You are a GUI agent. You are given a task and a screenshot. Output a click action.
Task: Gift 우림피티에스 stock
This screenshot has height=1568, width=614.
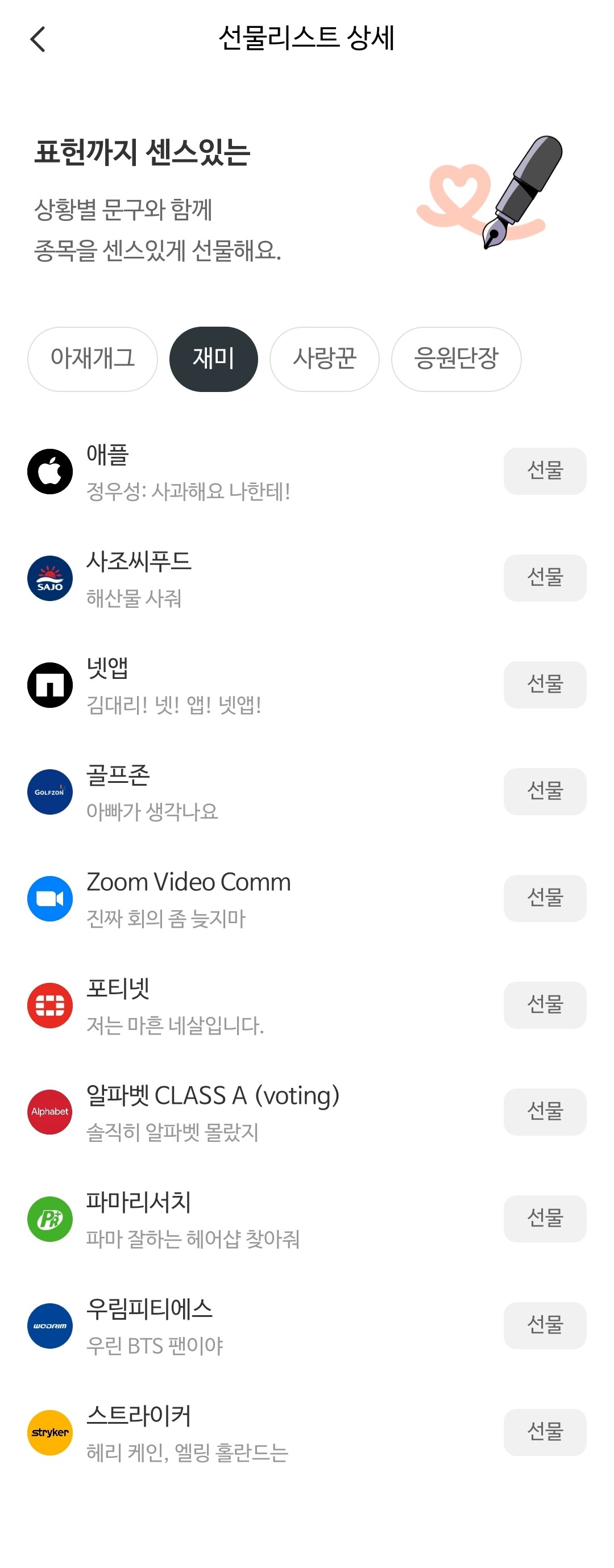coord(545,1325)
